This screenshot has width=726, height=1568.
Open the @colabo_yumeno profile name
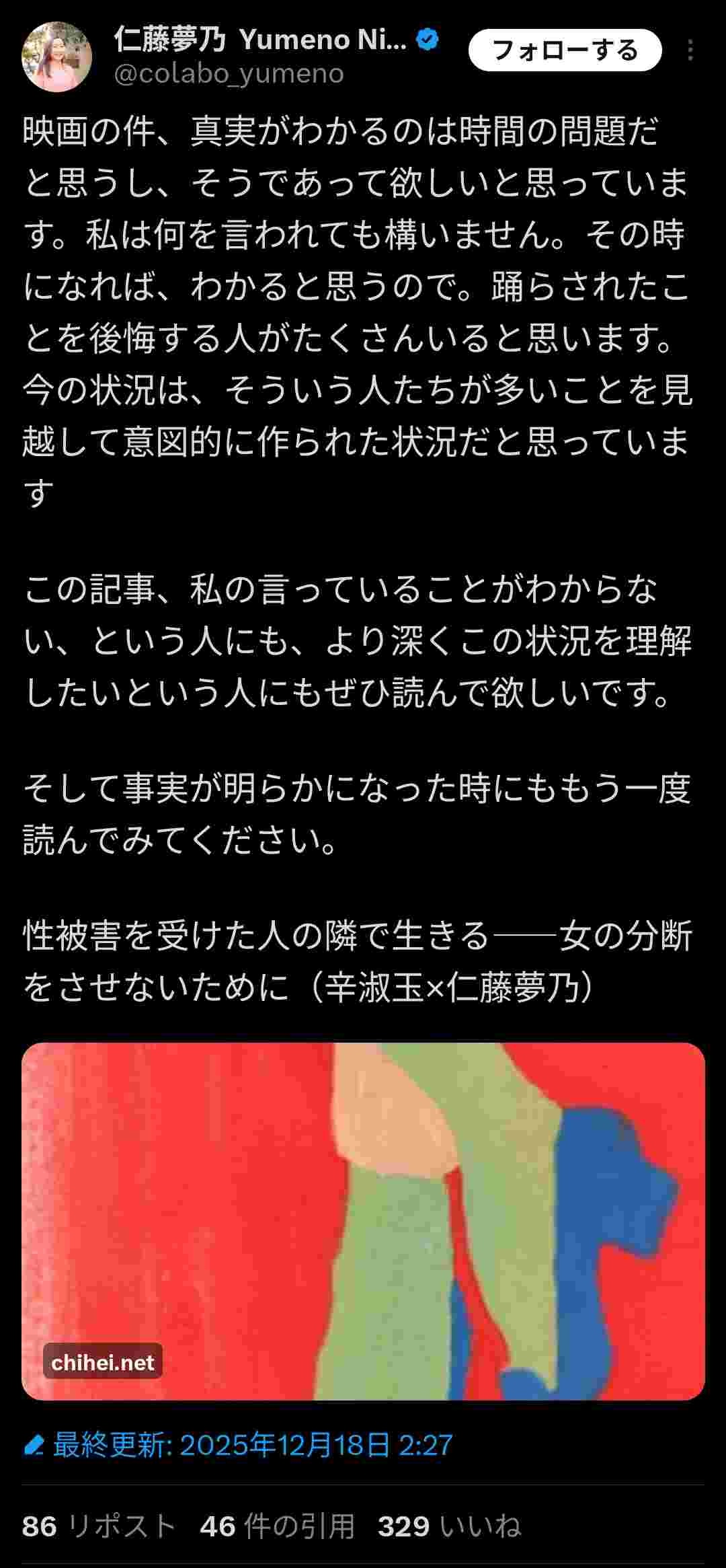click(229, 73)
